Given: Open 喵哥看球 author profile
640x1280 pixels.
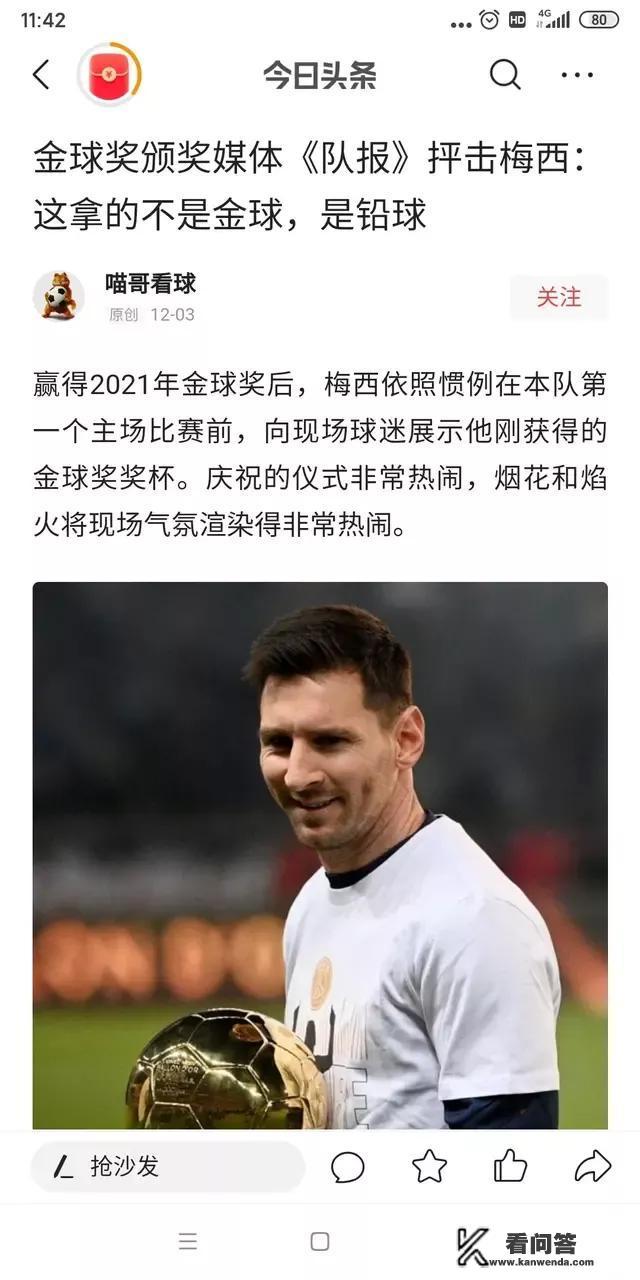Looking at the screenshot, I should click(150, 284).
